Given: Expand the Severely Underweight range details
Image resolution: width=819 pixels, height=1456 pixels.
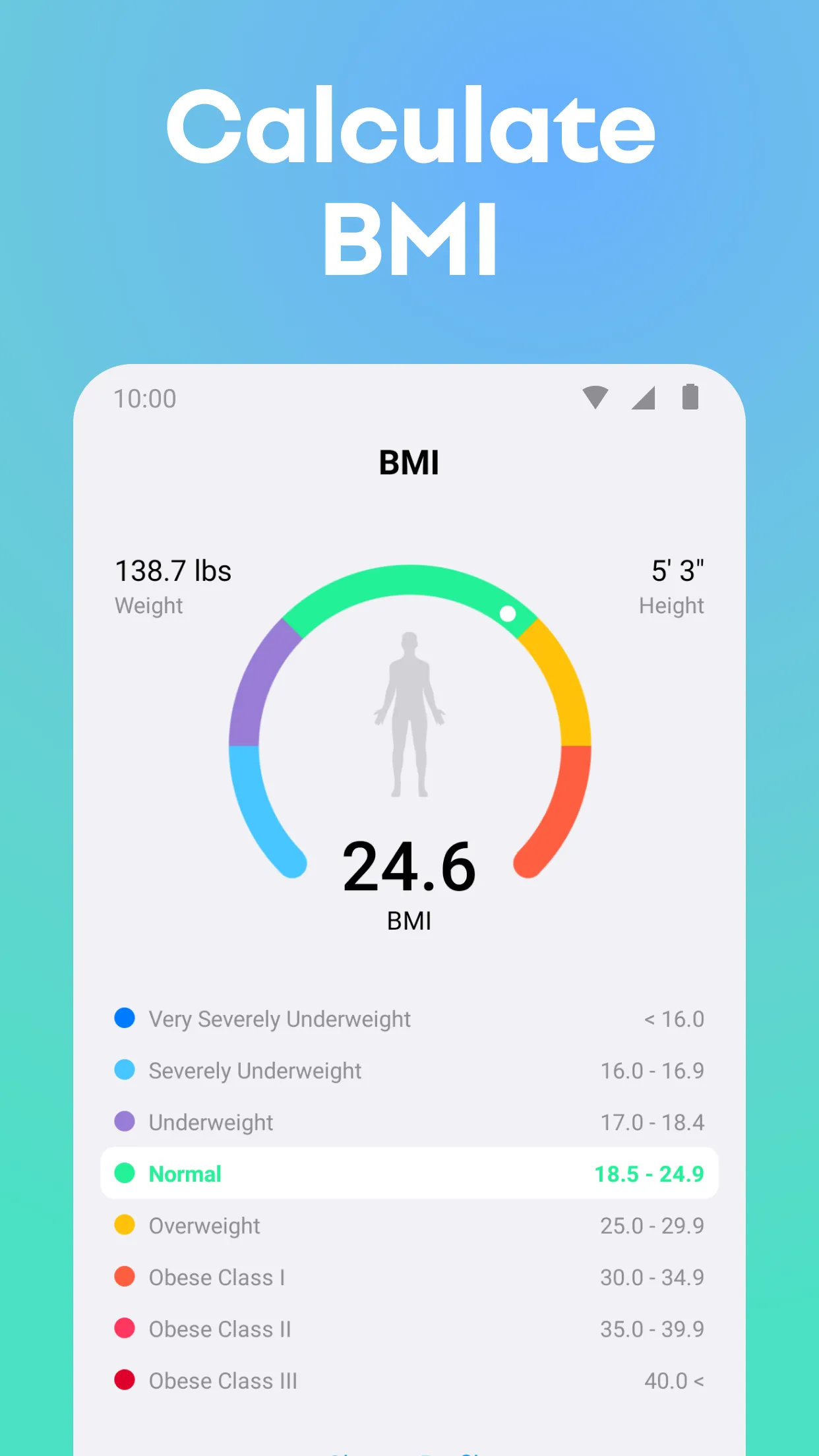Looking at the screenshot, I should pos(409,1070).
